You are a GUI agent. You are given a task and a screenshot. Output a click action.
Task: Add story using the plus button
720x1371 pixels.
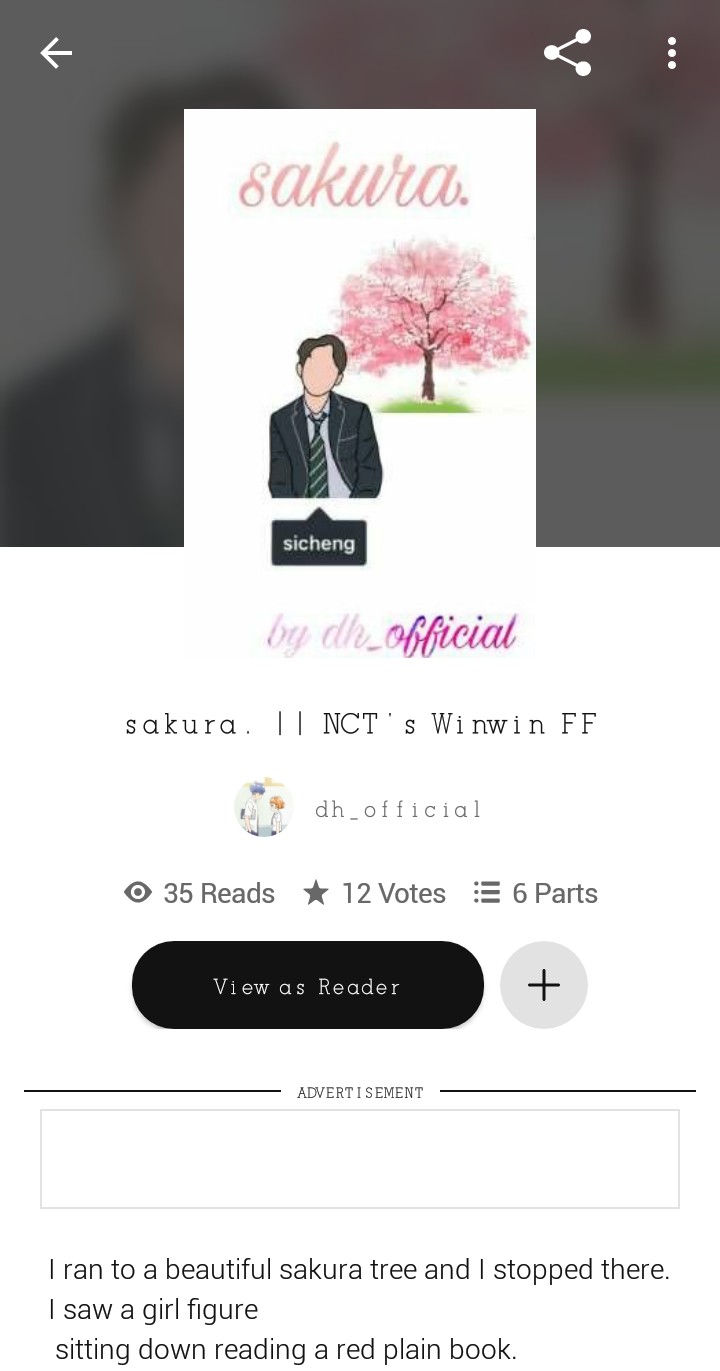click(x=544, y=985)
